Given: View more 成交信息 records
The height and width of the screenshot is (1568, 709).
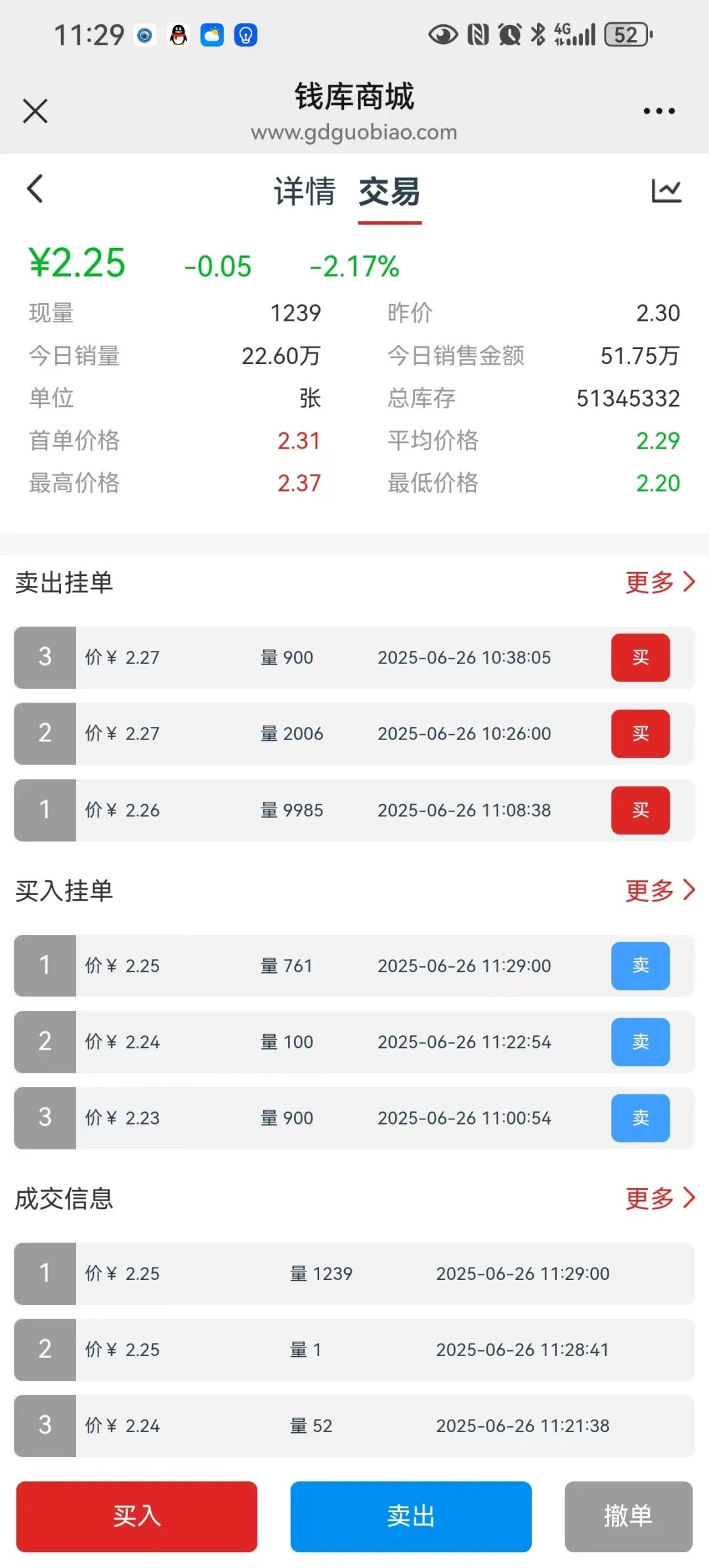Looking at the screenshot, I should point(660,1198).
